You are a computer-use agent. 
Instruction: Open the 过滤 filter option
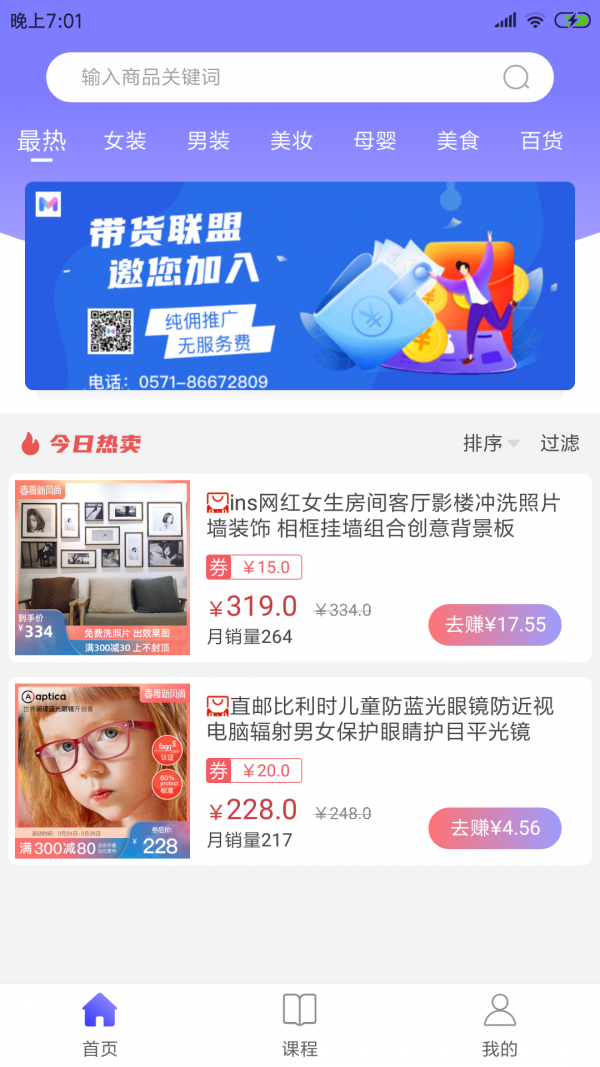(559, 443)
